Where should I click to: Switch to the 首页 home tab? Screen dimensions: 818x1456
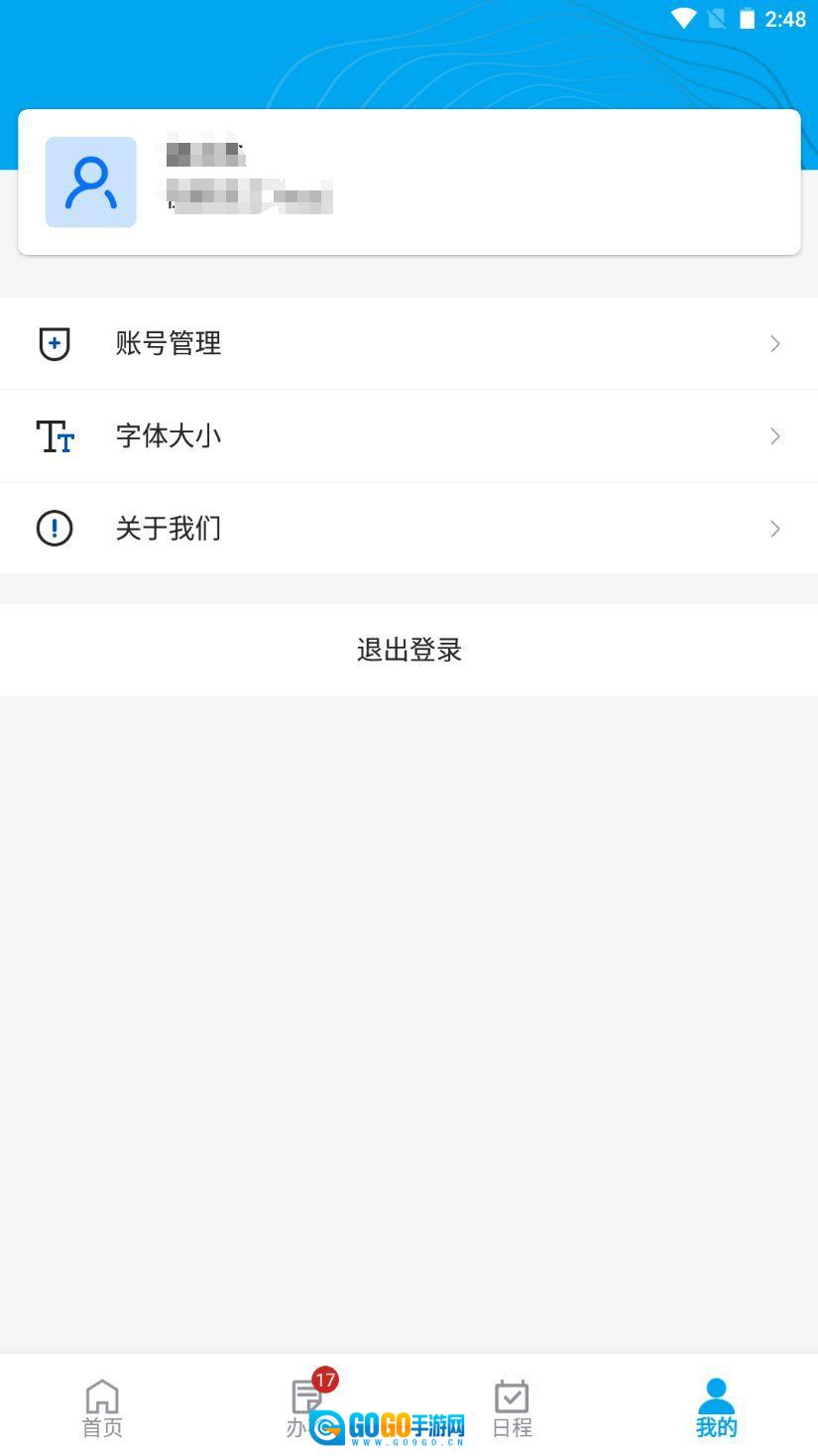[102, 1407]
